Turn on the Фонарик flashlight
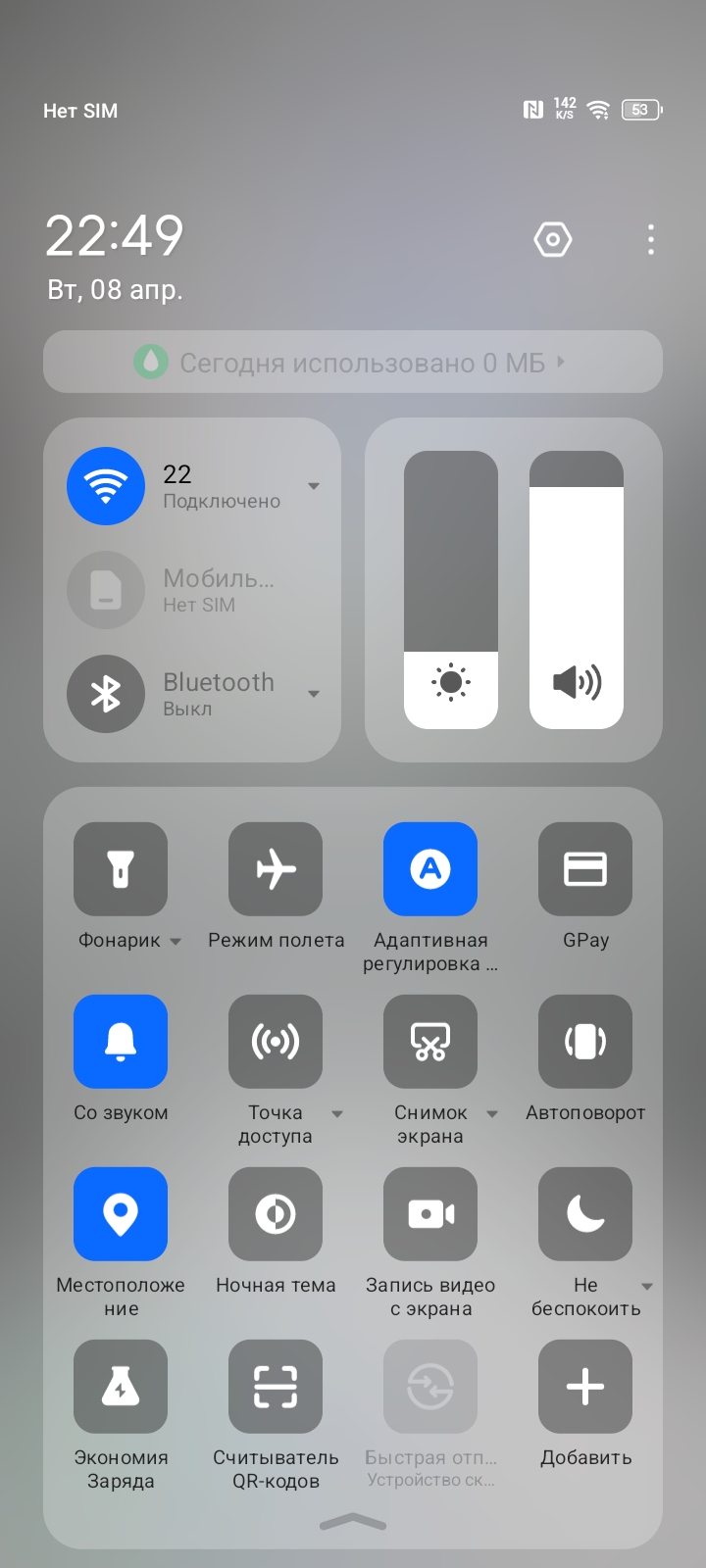This screenshot has height=1568, width=706. [x=121, y=869]
